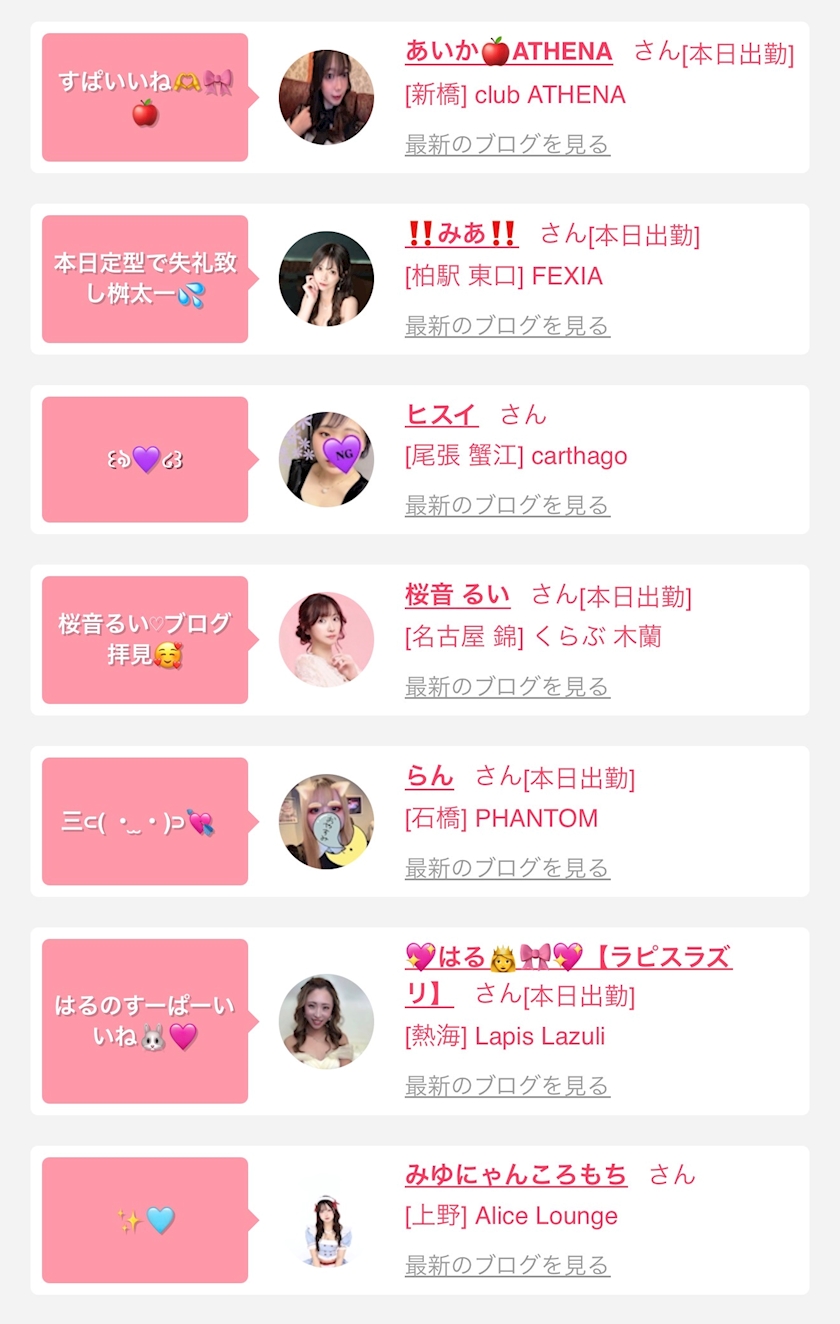View latest blog under the carthago entry
Screen dimensions: 840x1324
[x=507, y=506]
